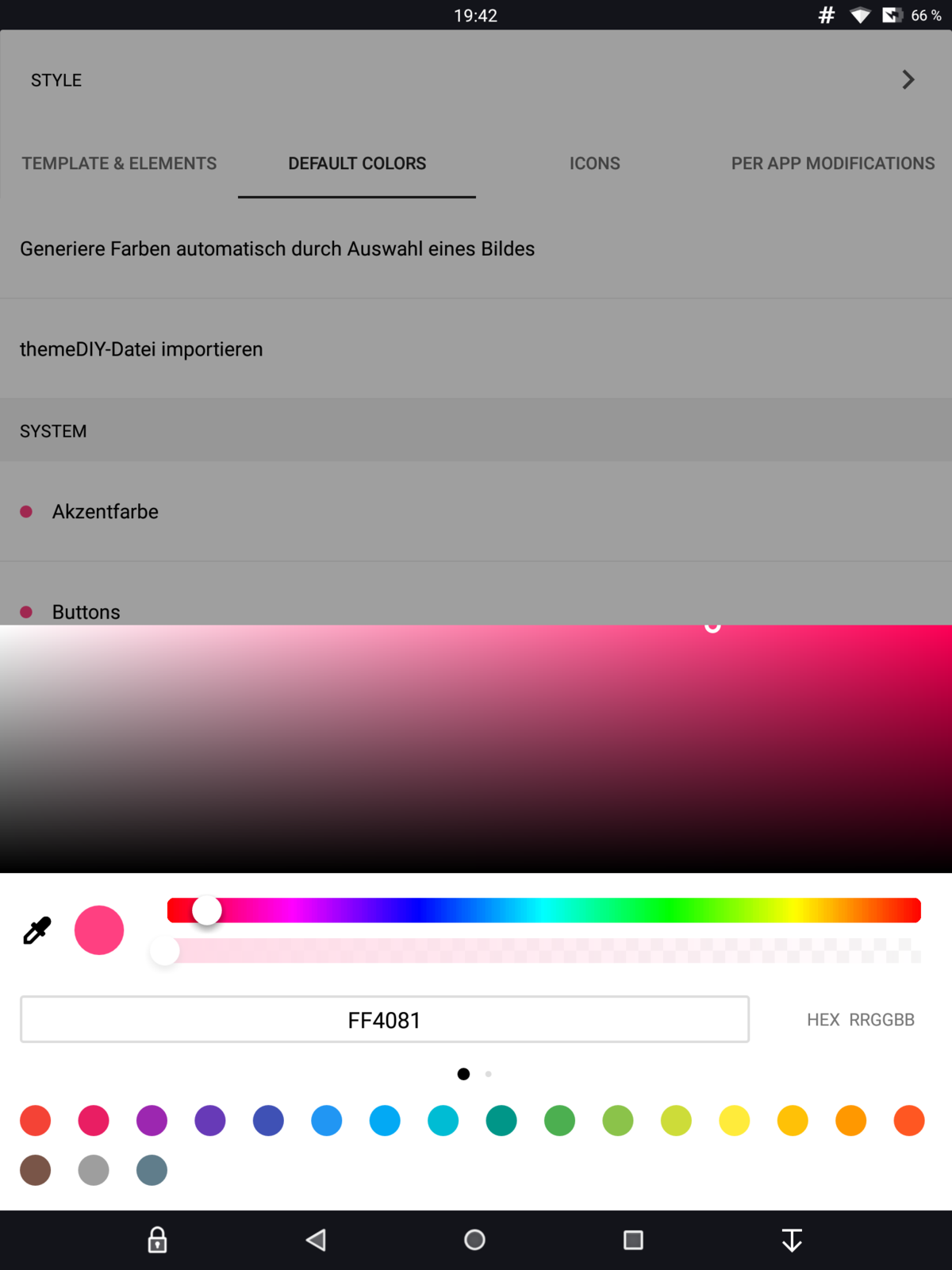Tap the HEX RRGGBB format label

pos(861,1020)
